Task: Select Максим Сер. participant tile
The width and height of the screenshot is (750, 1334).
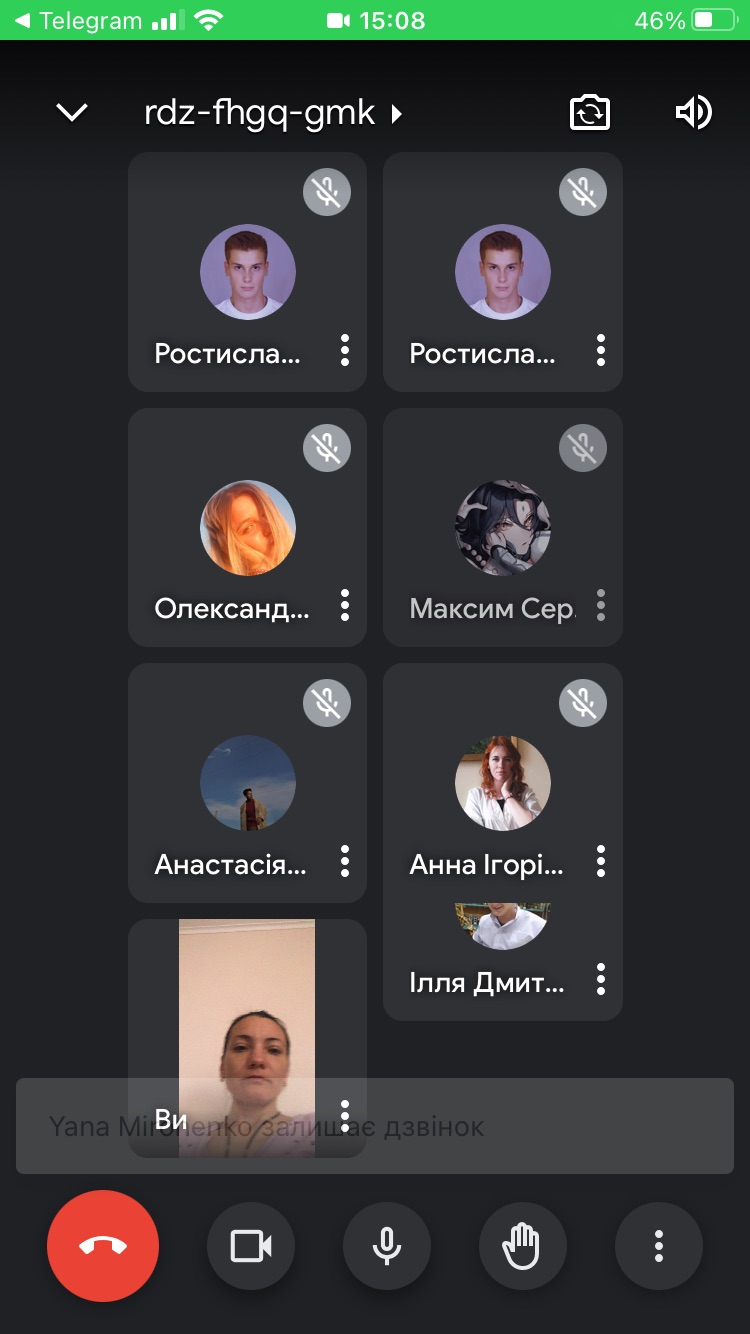Action: click(x=503, y=527)
